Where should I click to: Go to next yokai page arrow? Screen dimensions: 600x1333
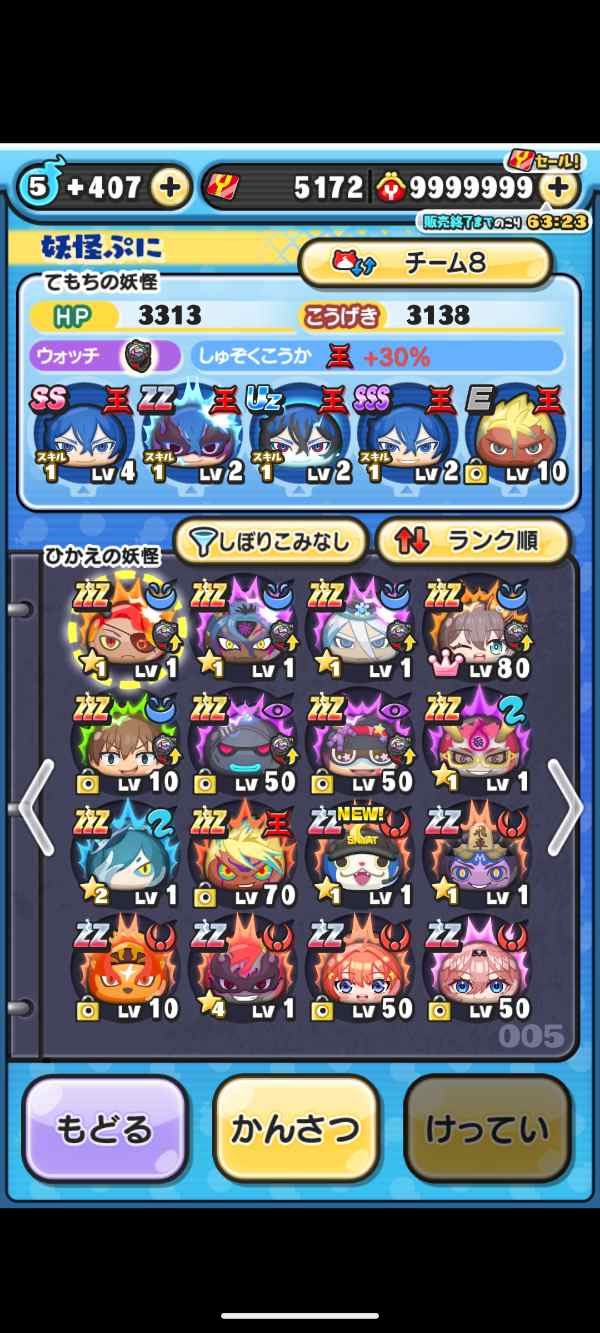click(563, 808)
